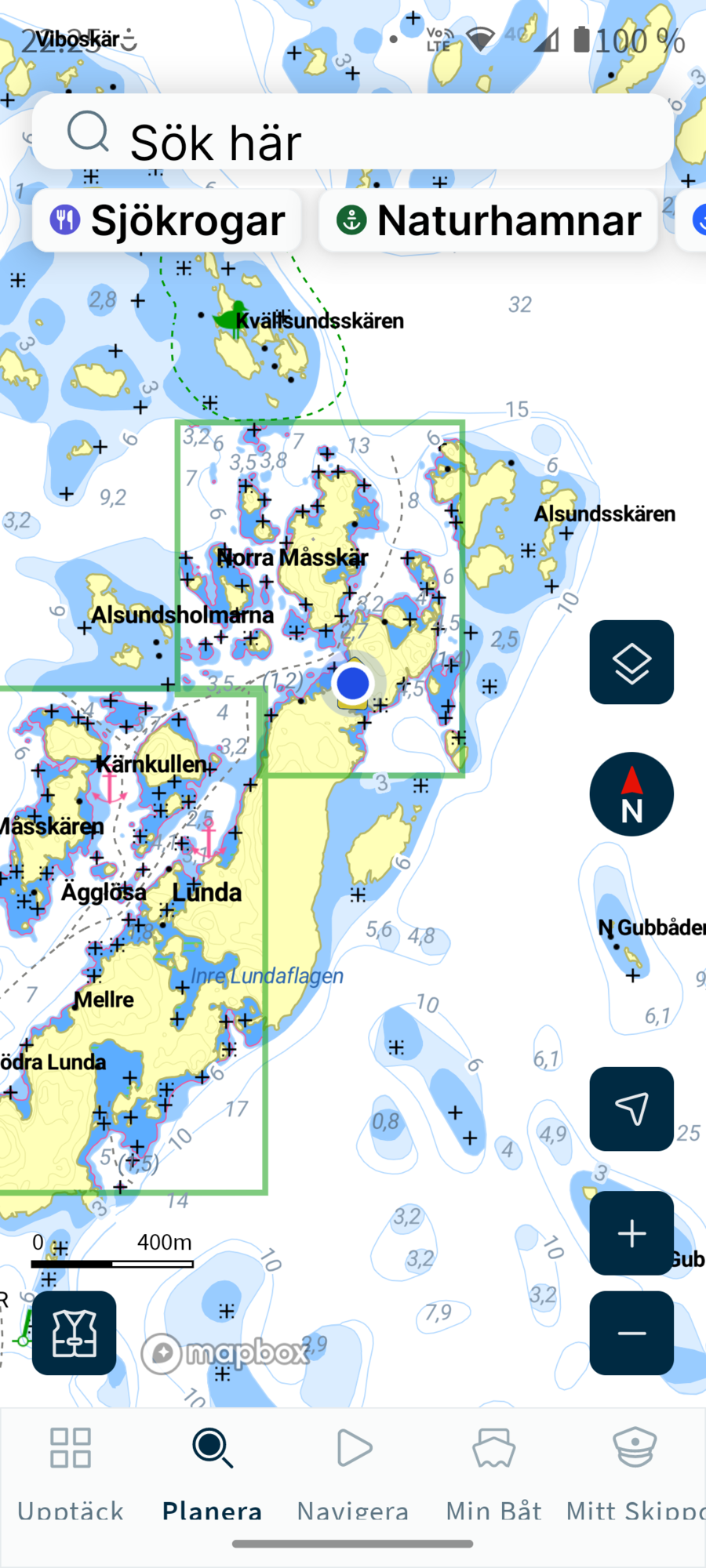This screenshot has height=1568, width=706.
Task: Select the Sjökrogar filter chip
Action: [167, 220]
